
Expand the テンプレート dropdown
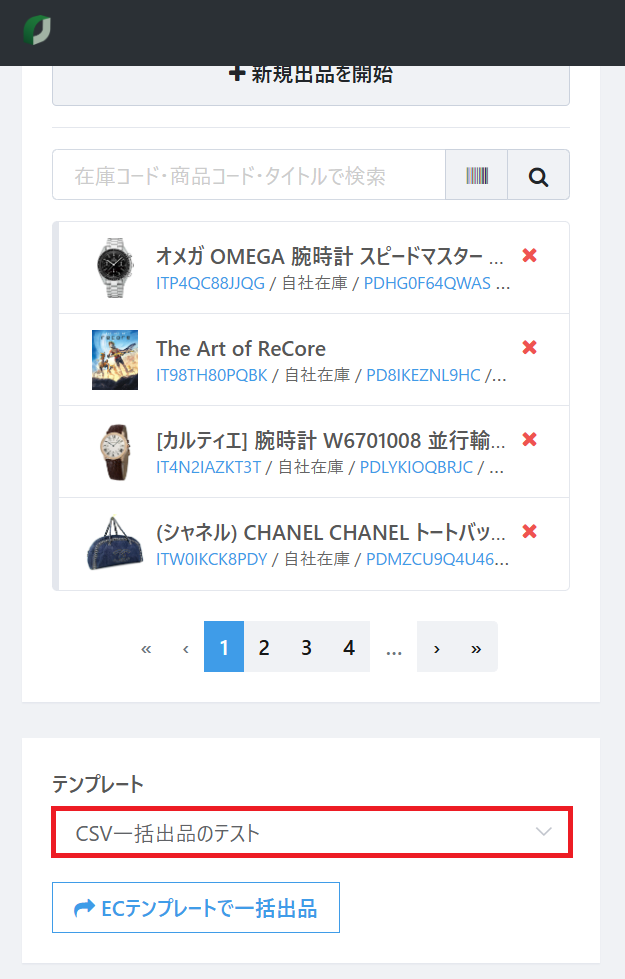click(312, 833)
